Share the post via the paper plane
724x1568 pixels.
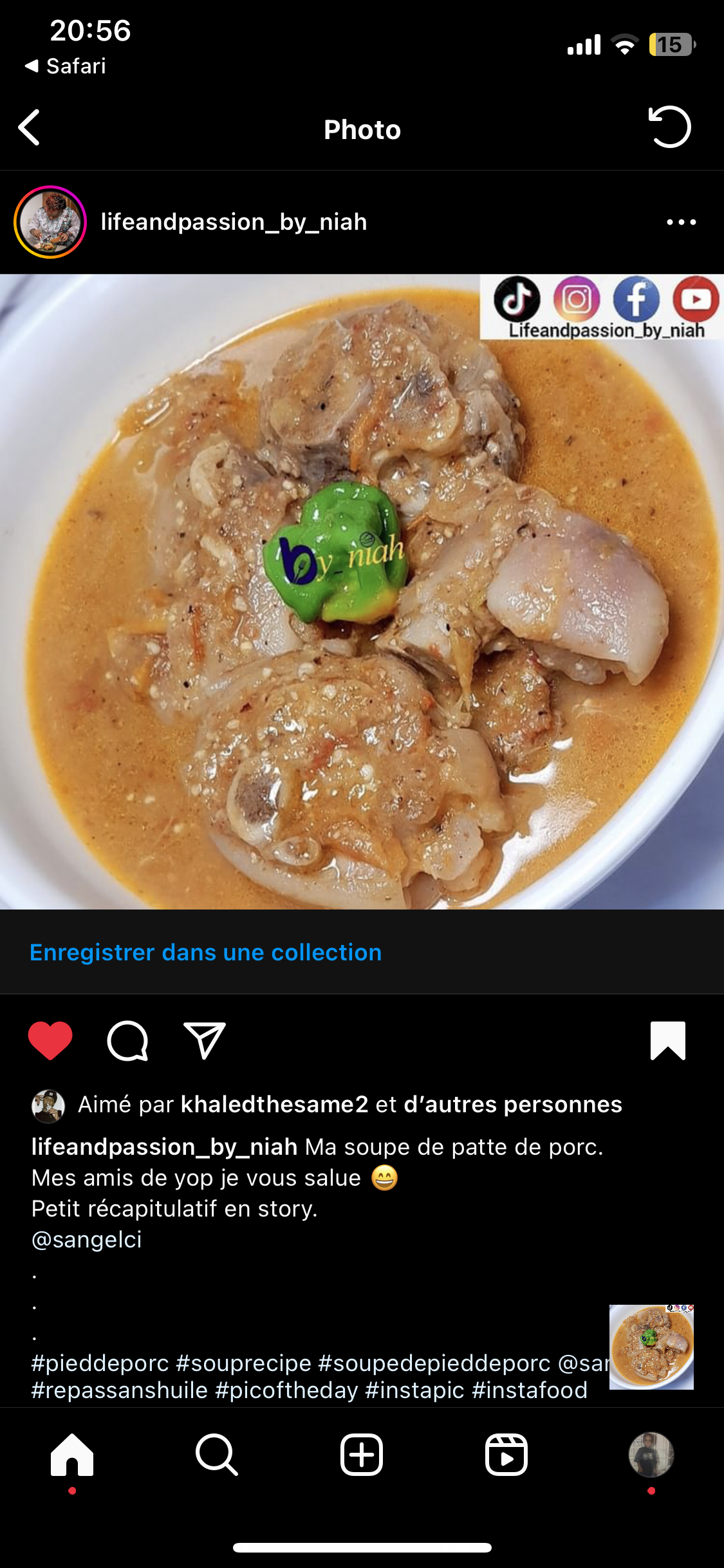coord(205,1040)
